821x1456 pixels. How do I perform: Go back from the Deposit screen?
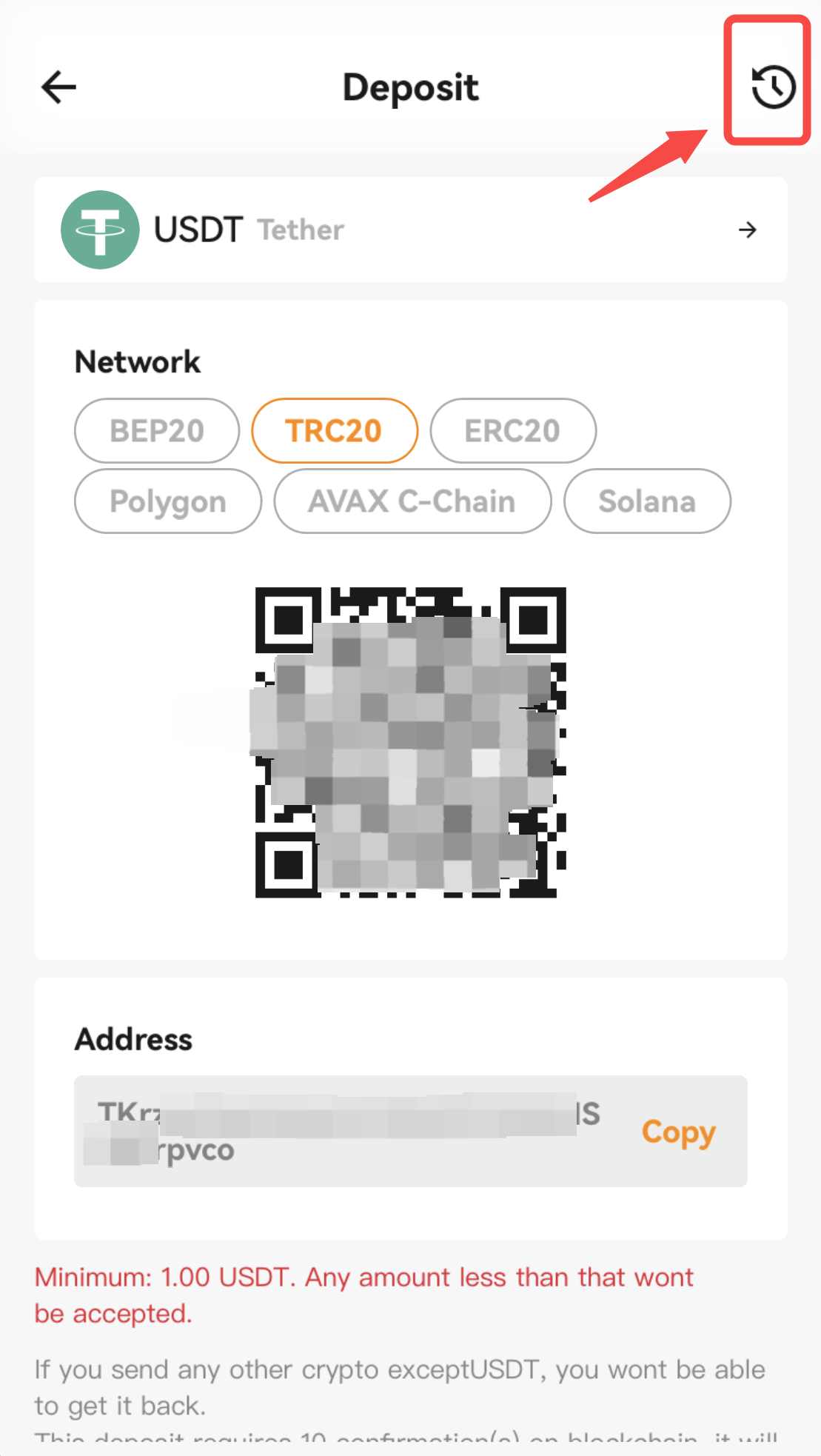click(x=58, y=87)
